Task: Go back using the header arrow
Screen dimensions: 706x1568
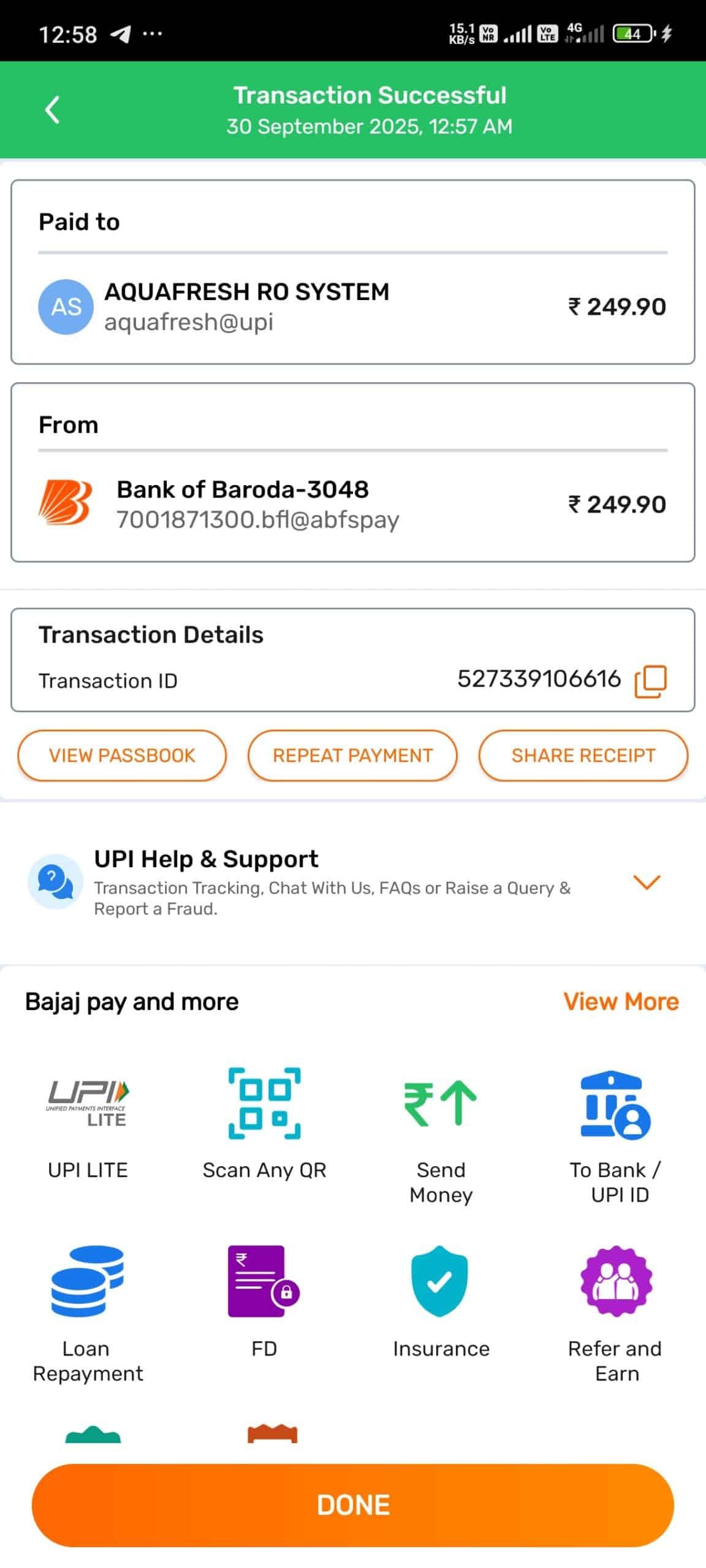Action: (x=53, y=110)
